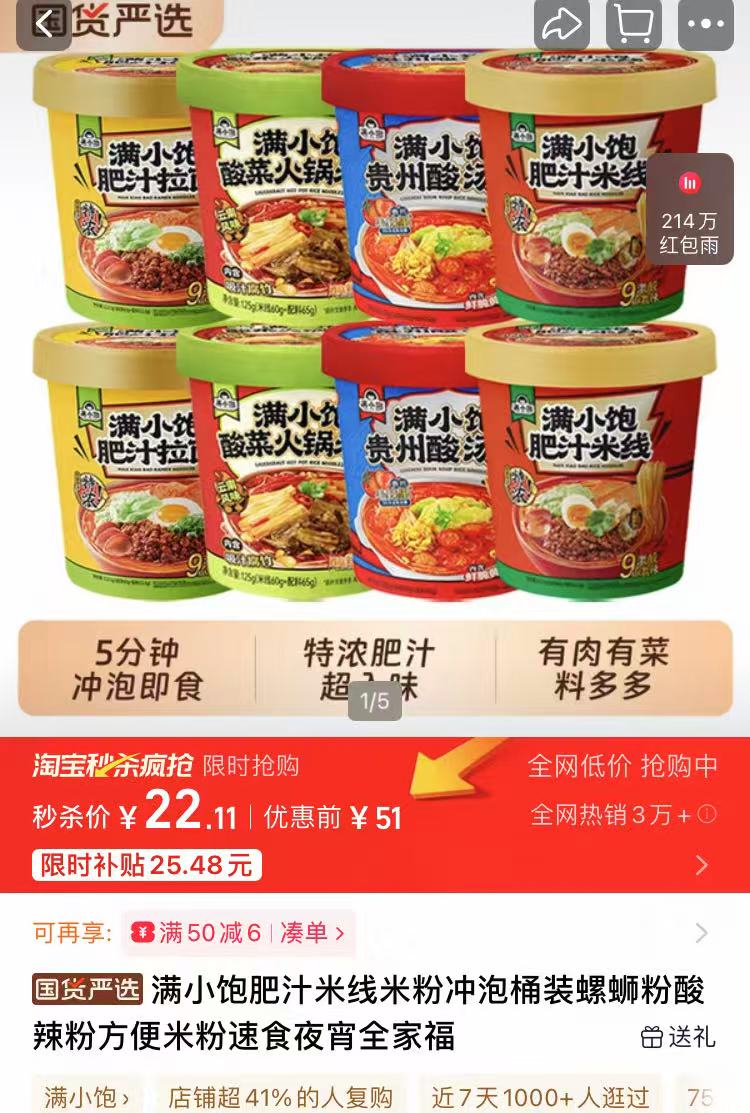Go back using the top-left arrow

[x=43, y=25]
